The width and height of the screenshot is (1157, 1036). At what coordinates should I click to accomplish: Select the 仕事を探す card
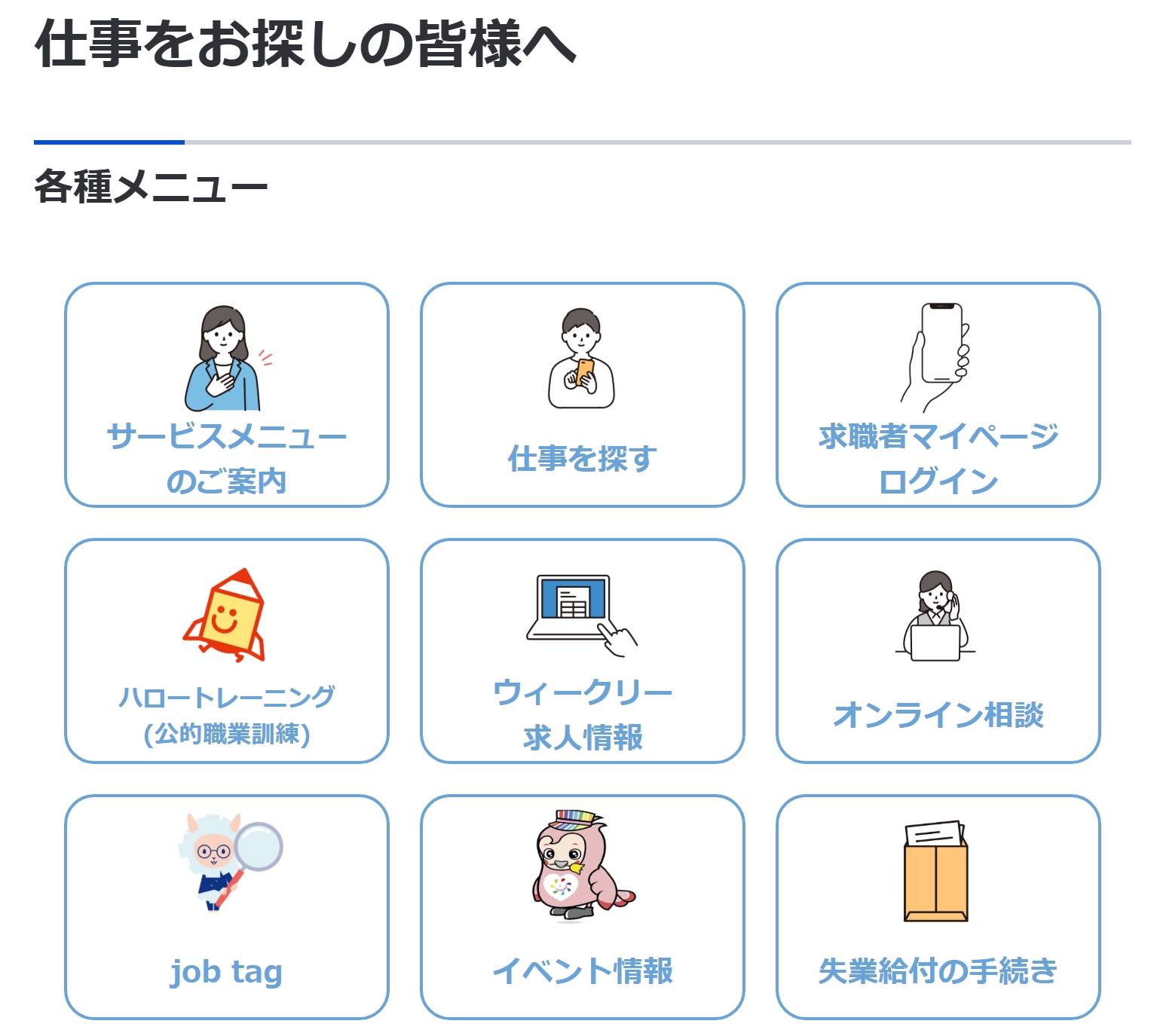coord(583,395)
